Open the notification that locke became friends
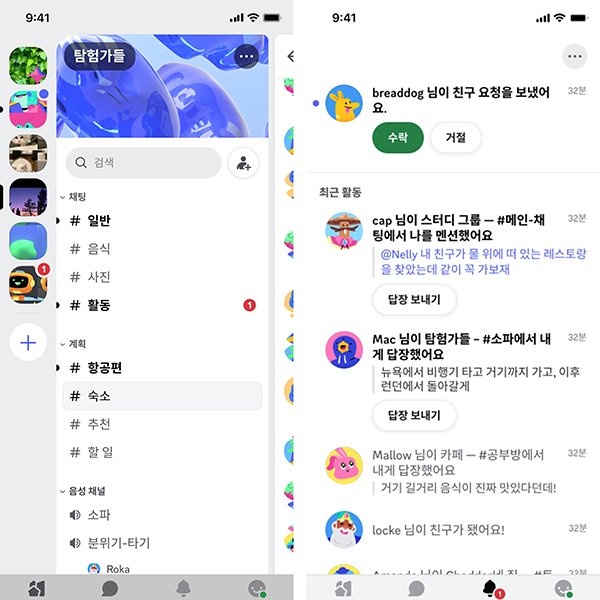 (440, 530)
